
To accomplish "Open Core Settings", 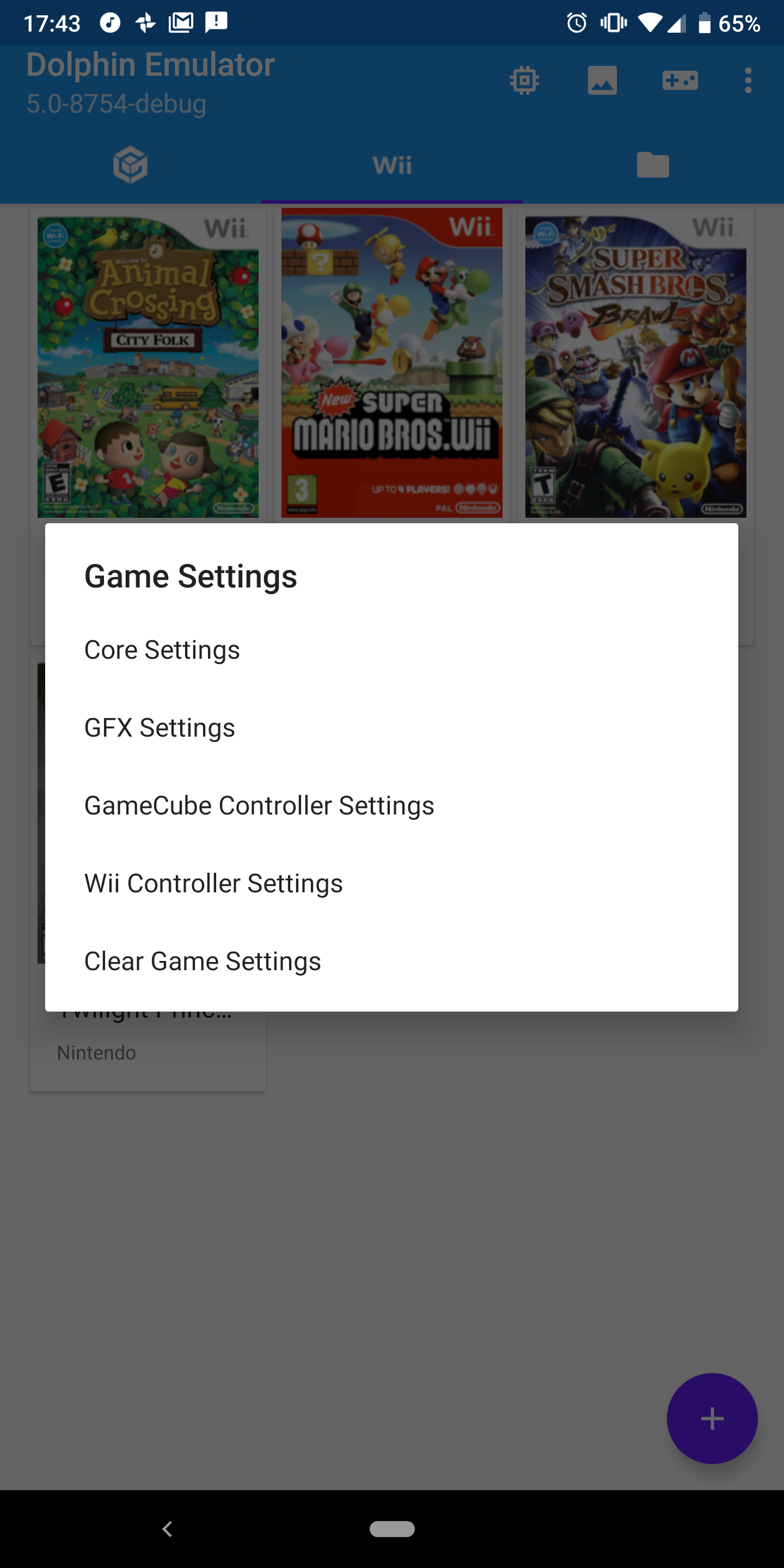I will [x=162, y=650].
